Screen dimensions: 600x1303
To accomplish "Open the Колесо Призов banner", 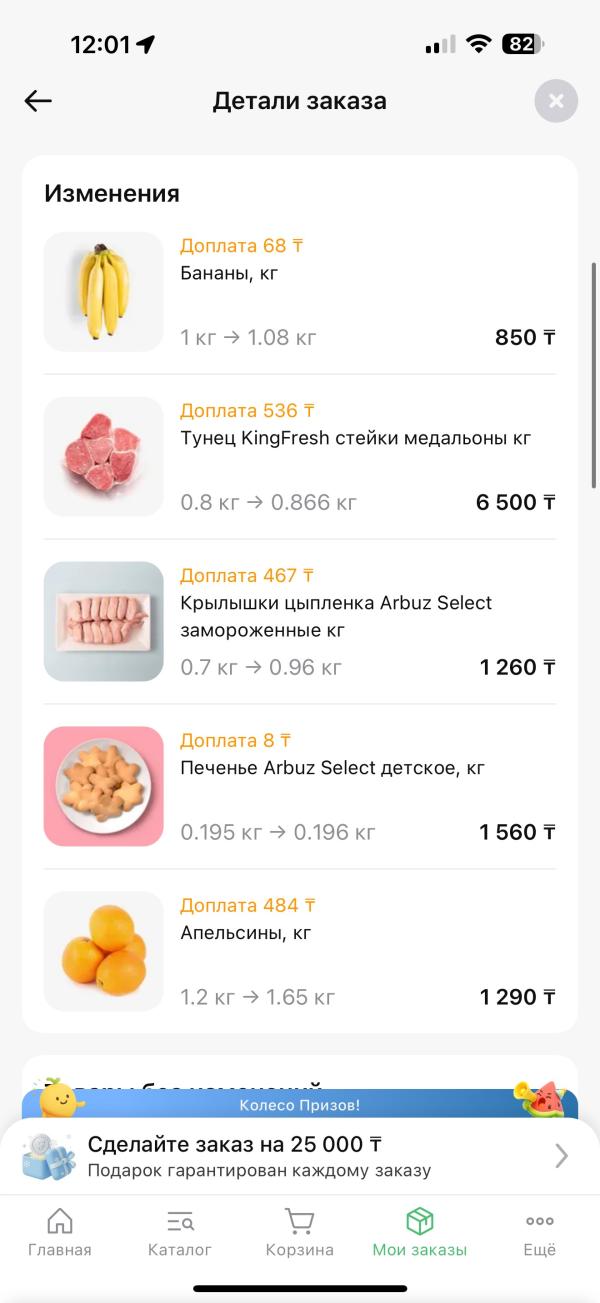I will tap(300, 1105).
